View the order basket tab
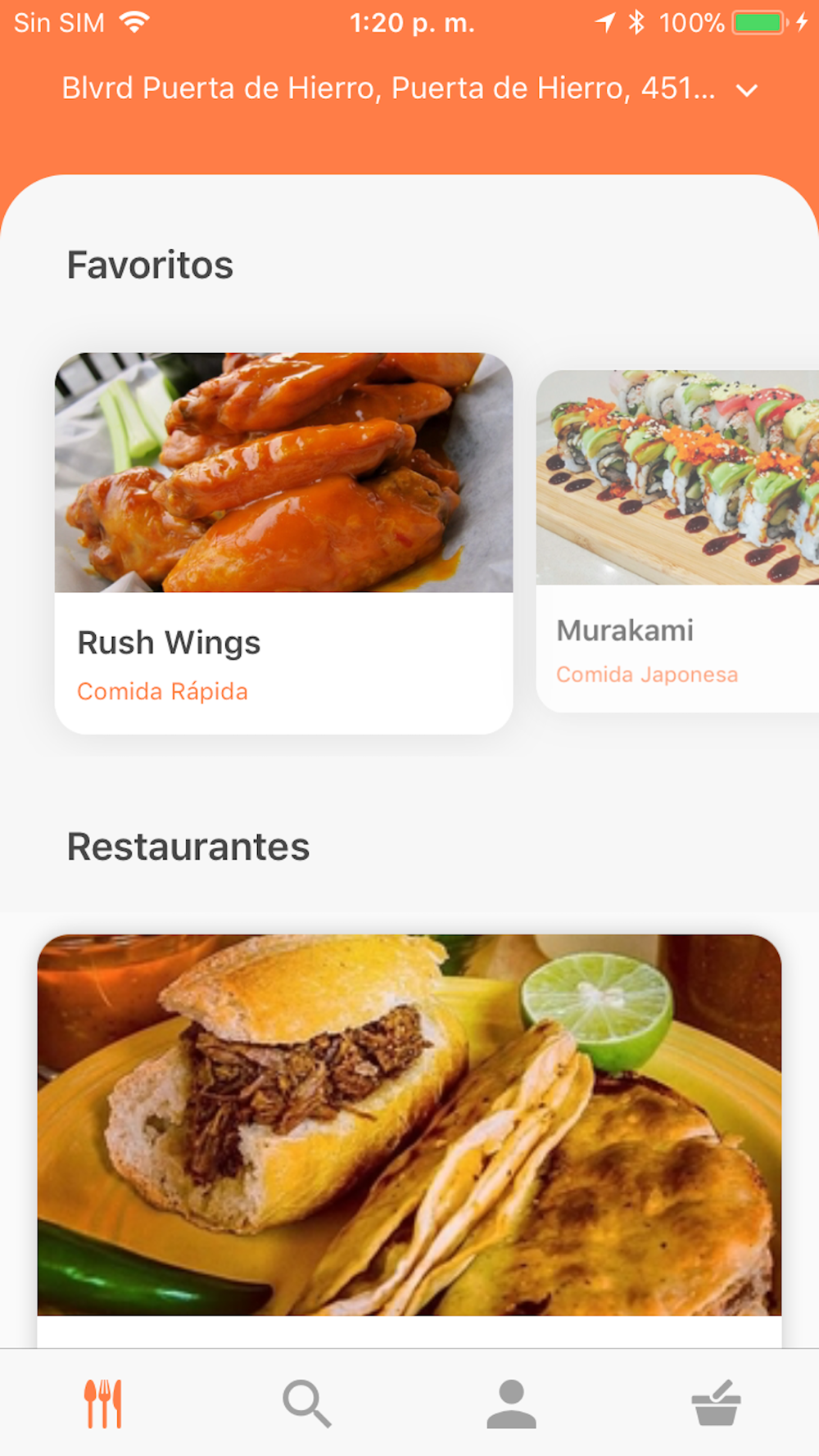This screenshot has width=819, height=1456. pyautogui.click(x=716, y=1404)
